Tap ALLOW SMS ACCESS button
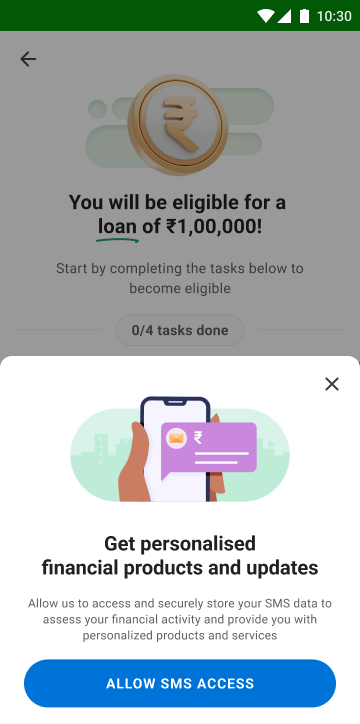This screenshot has height=724, width=360. (180, 683)
